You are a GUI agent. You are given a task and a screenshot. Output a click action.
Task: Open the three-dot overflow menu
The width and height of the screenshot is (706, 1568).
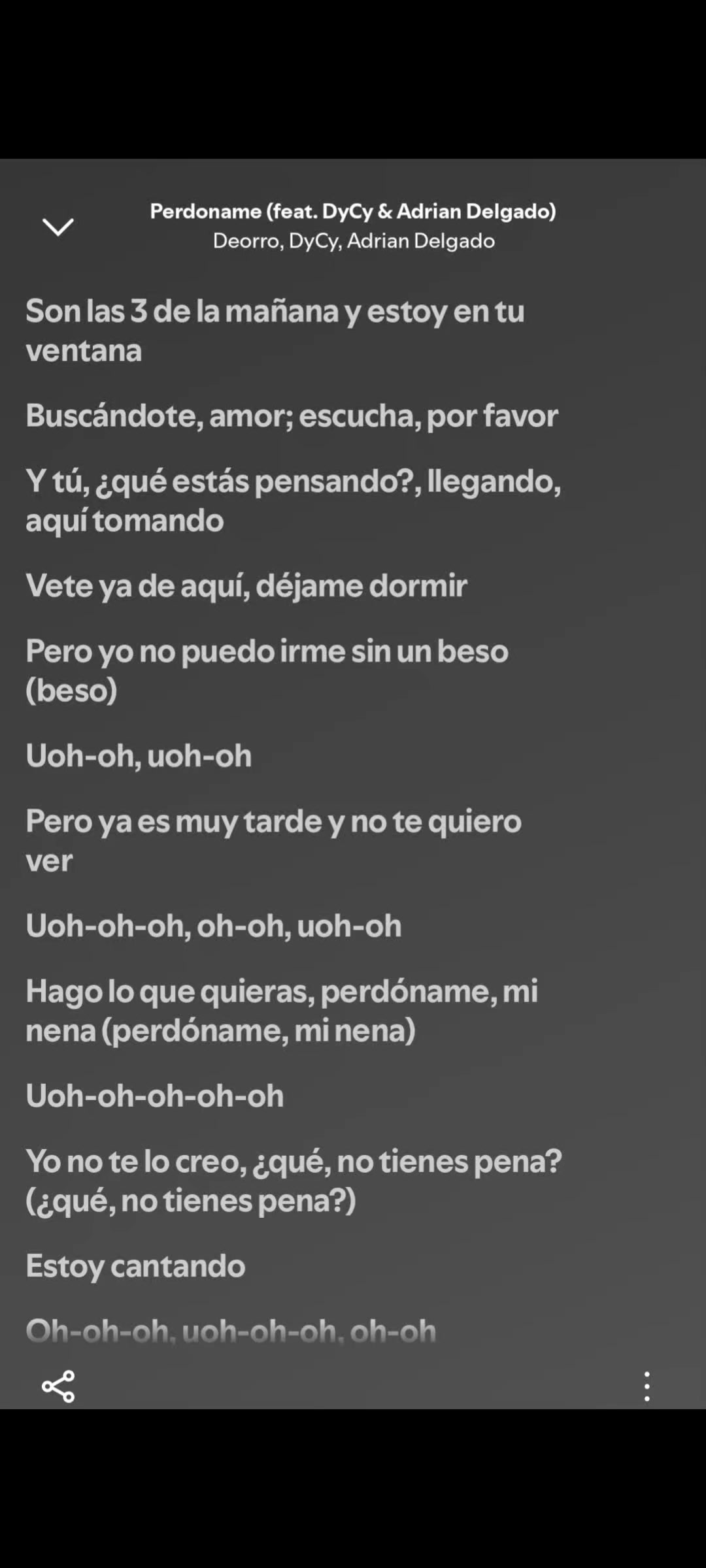[x=647, y=1386]
